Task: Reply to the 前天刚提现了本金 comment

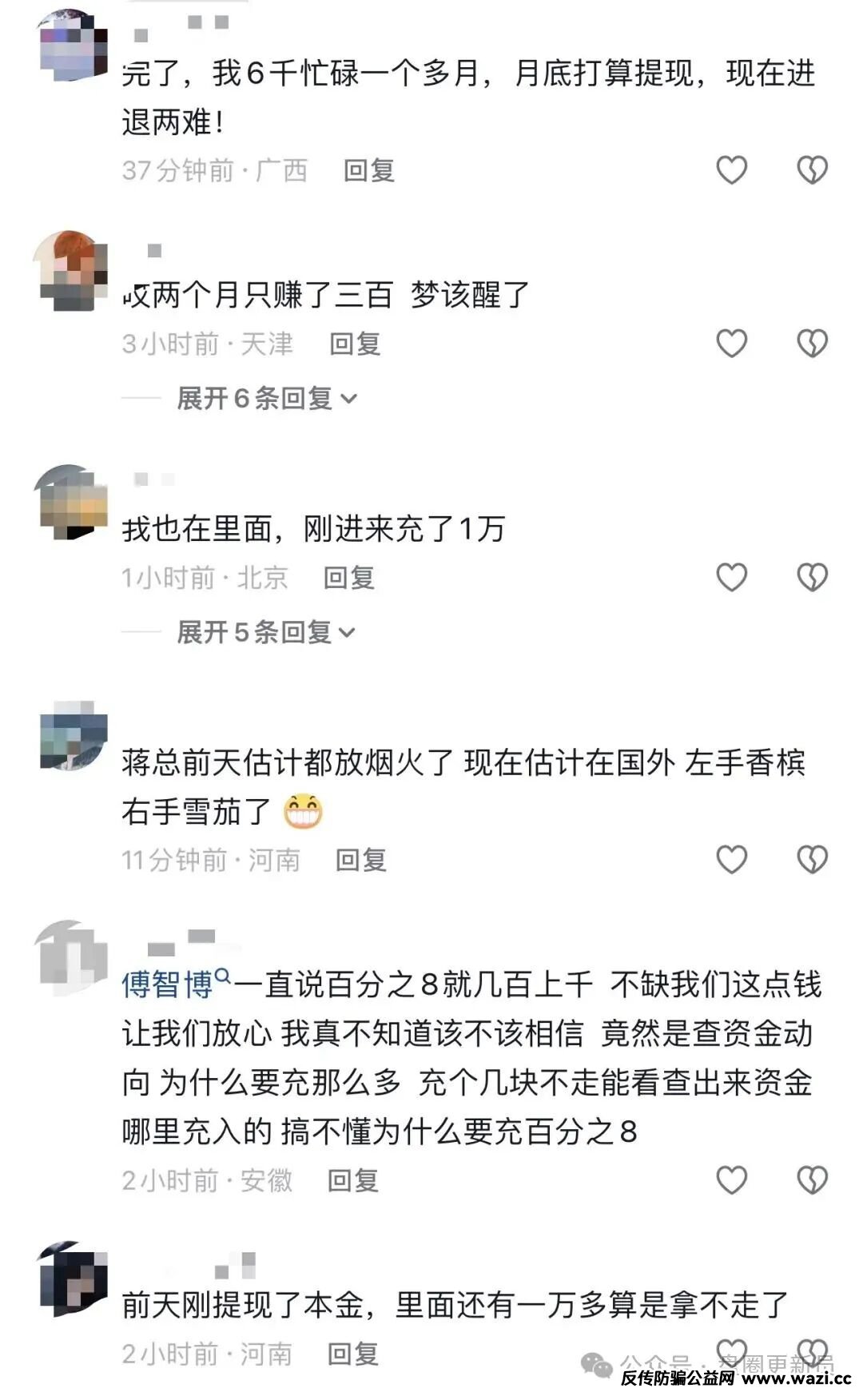Action: click(352, 1354)
